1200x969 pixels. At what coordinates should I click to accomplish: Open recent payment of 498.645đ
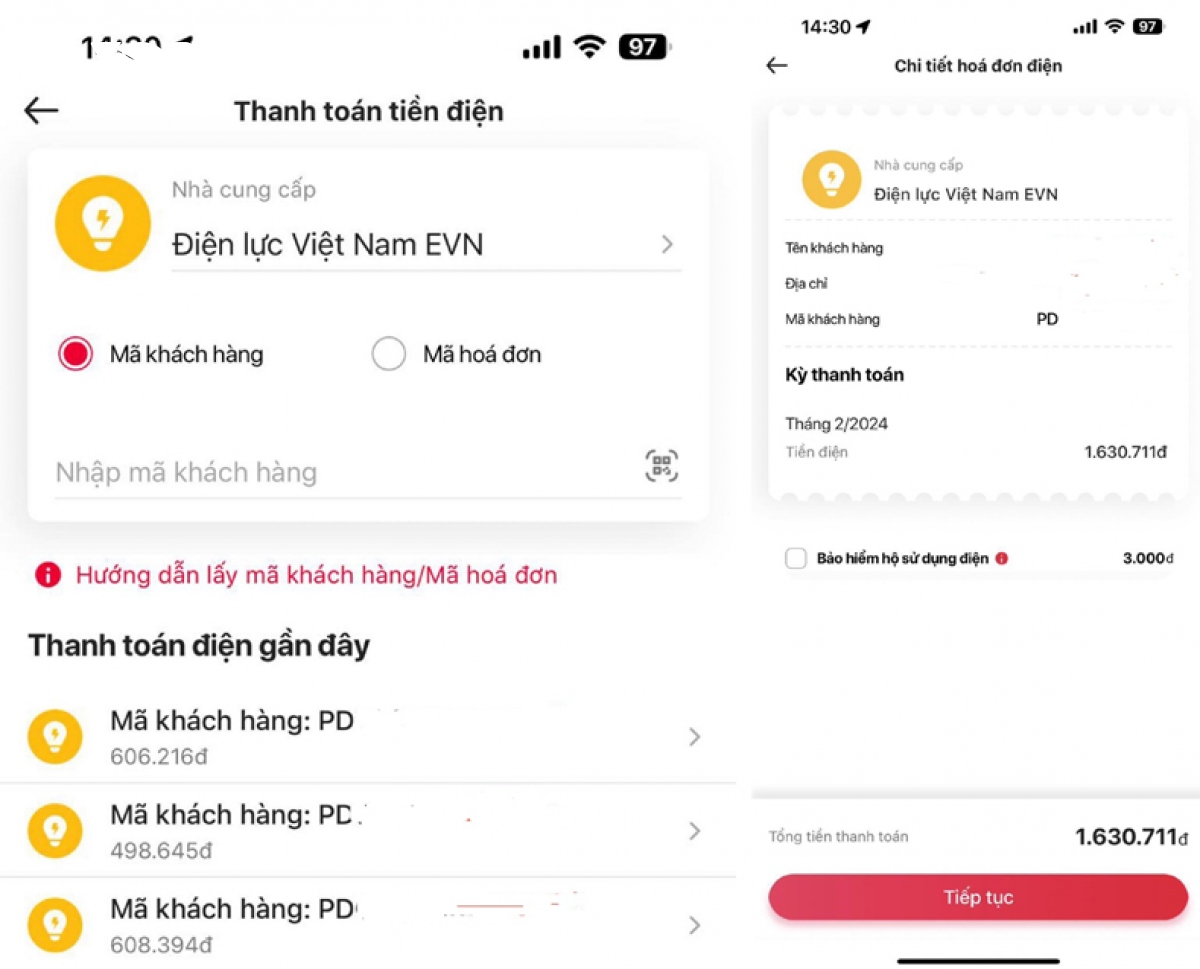pyautogui.click(x=366, y=831)
